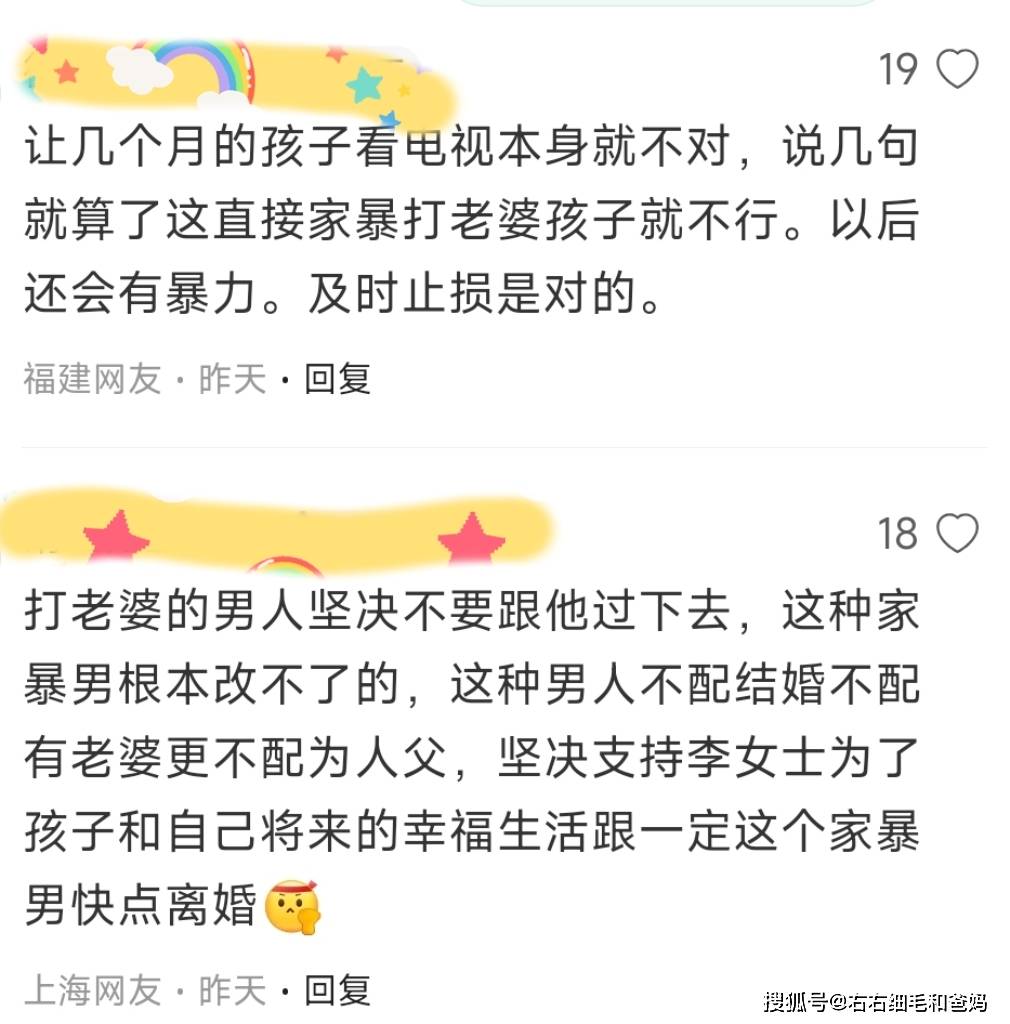Reply to the 上海网友 comment
The width and height of the screenshot is (1010, 1024).
pos(338,990)
